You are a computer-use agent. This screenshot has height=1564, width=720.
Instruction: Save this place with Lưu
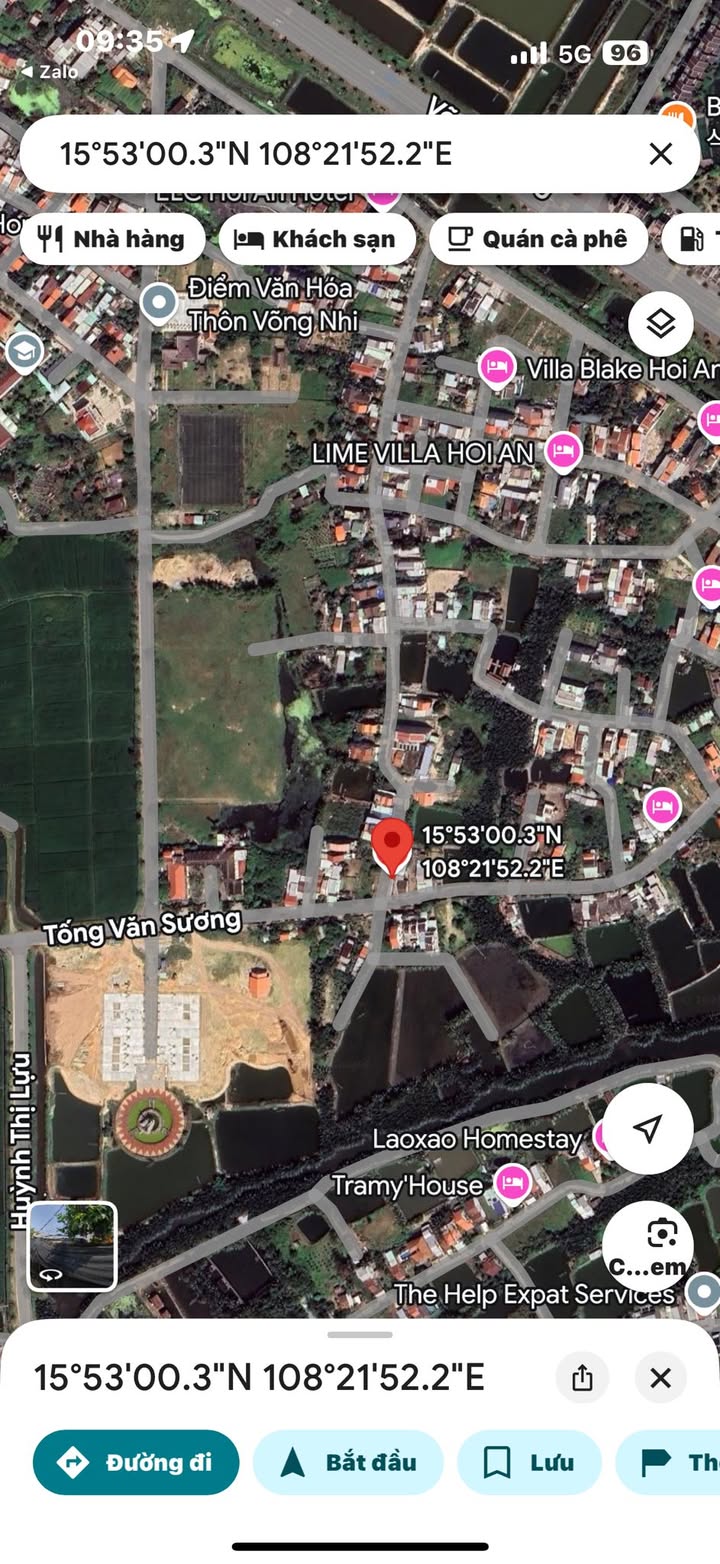coord(529,1462)
